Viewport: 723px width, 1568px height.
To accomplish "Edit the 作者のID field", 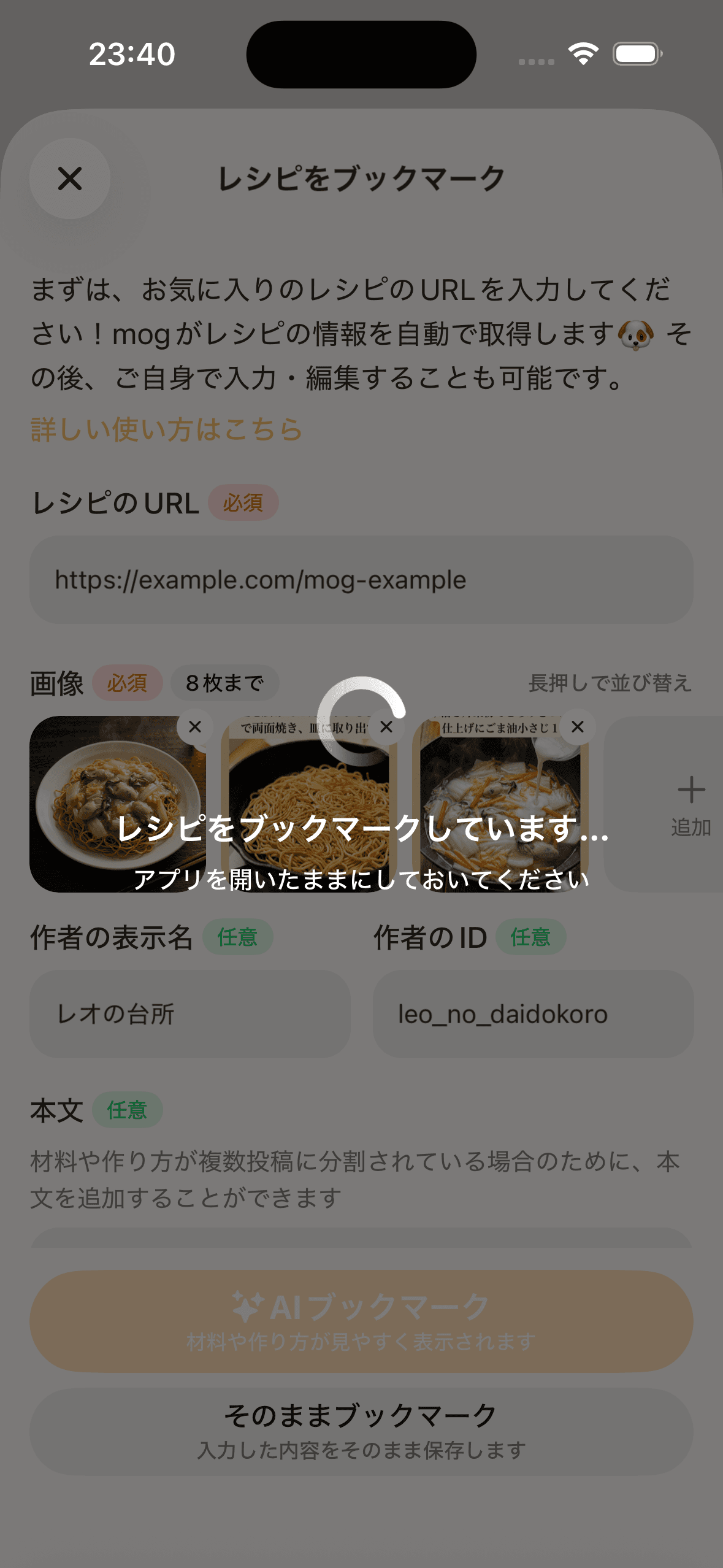I will (534, 1014).
